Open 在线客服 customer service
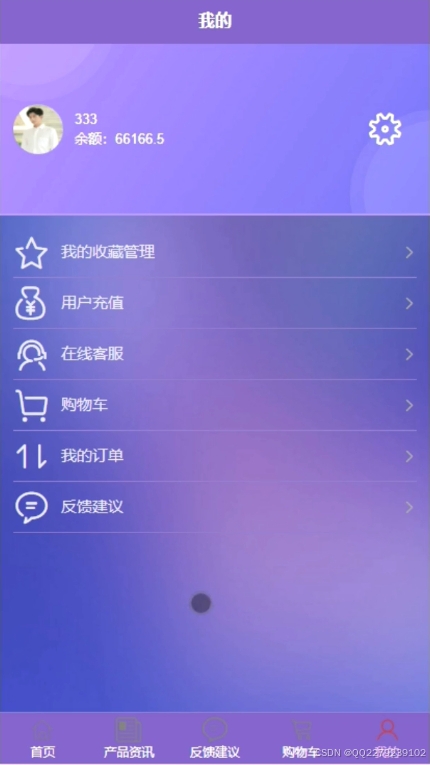The image size is (430, 765). [215, 354]
